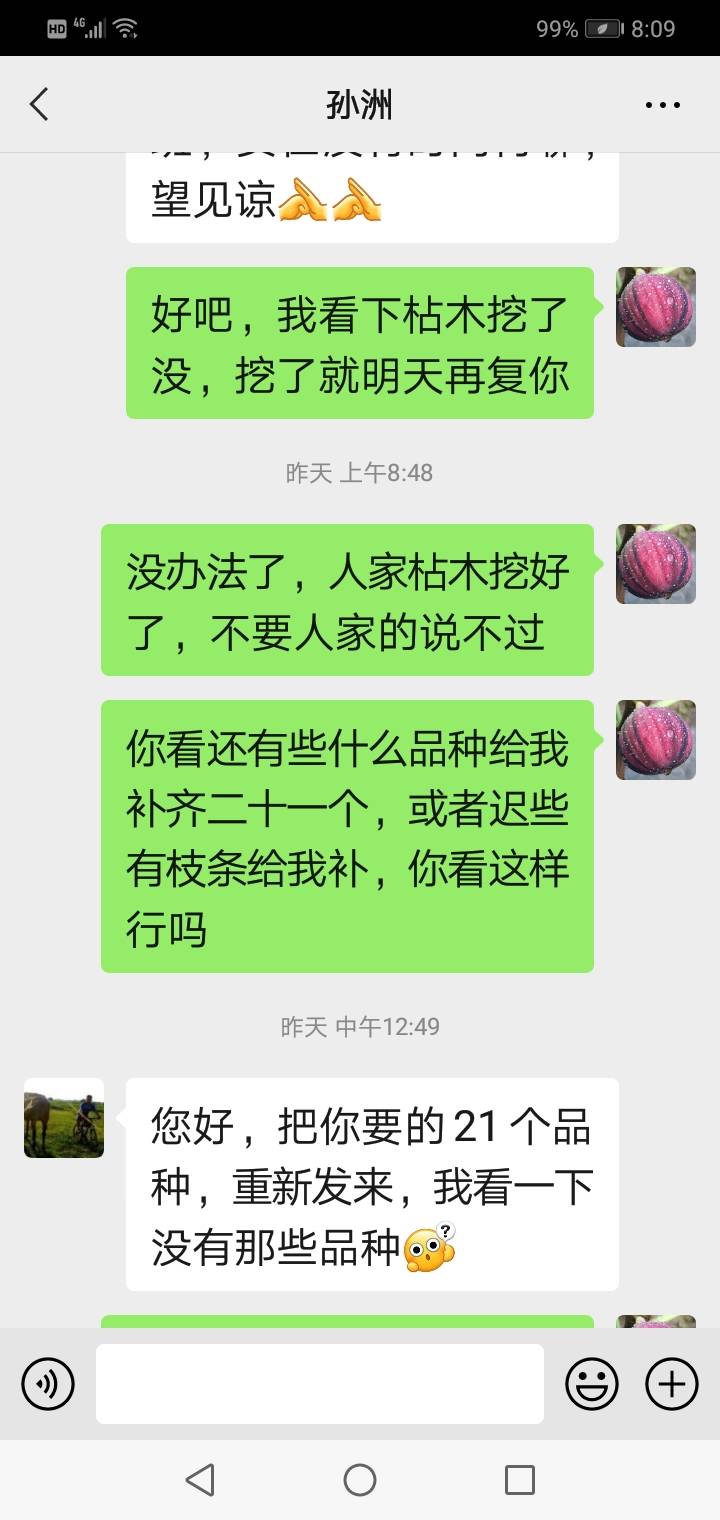Go back from the 孙洲 chat

coord(39,104)
